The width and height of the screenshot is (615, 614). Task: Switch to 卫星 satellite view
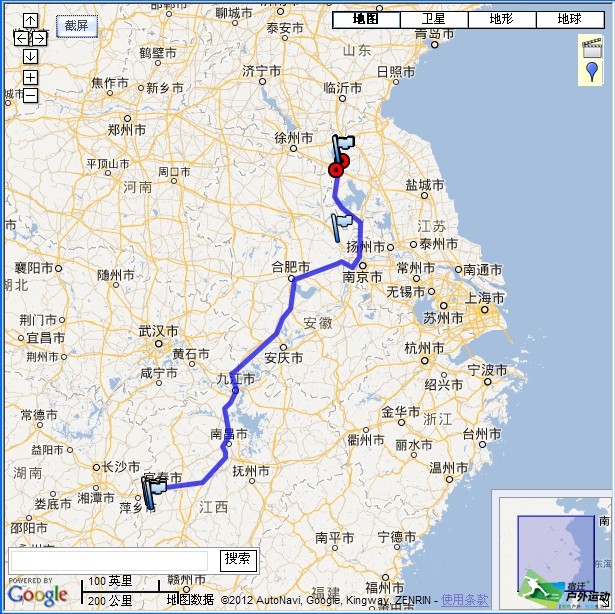point(433,19)
